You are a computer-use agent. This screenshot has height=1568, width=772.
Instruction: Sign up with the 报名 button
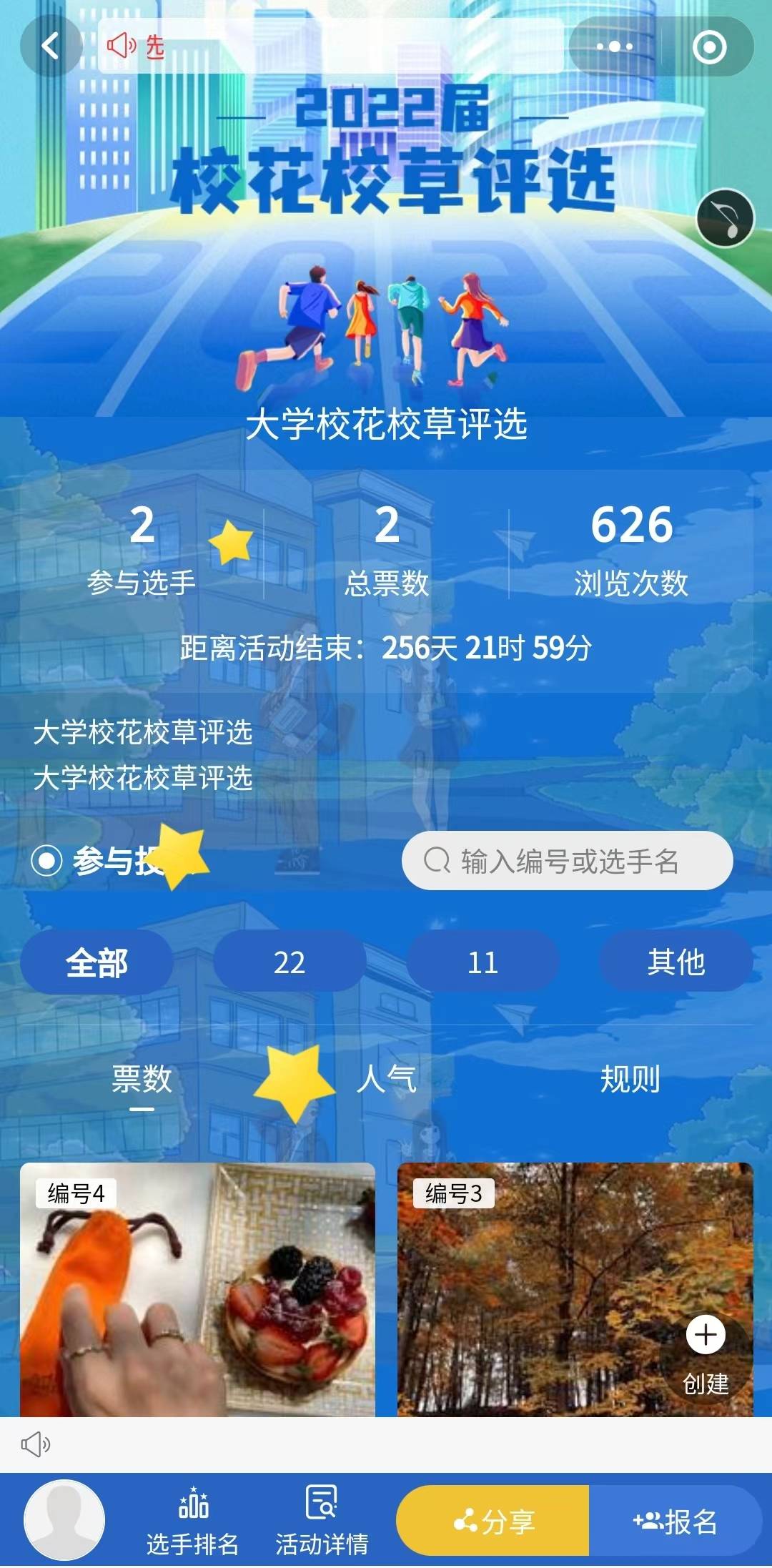coord(674,1522)
